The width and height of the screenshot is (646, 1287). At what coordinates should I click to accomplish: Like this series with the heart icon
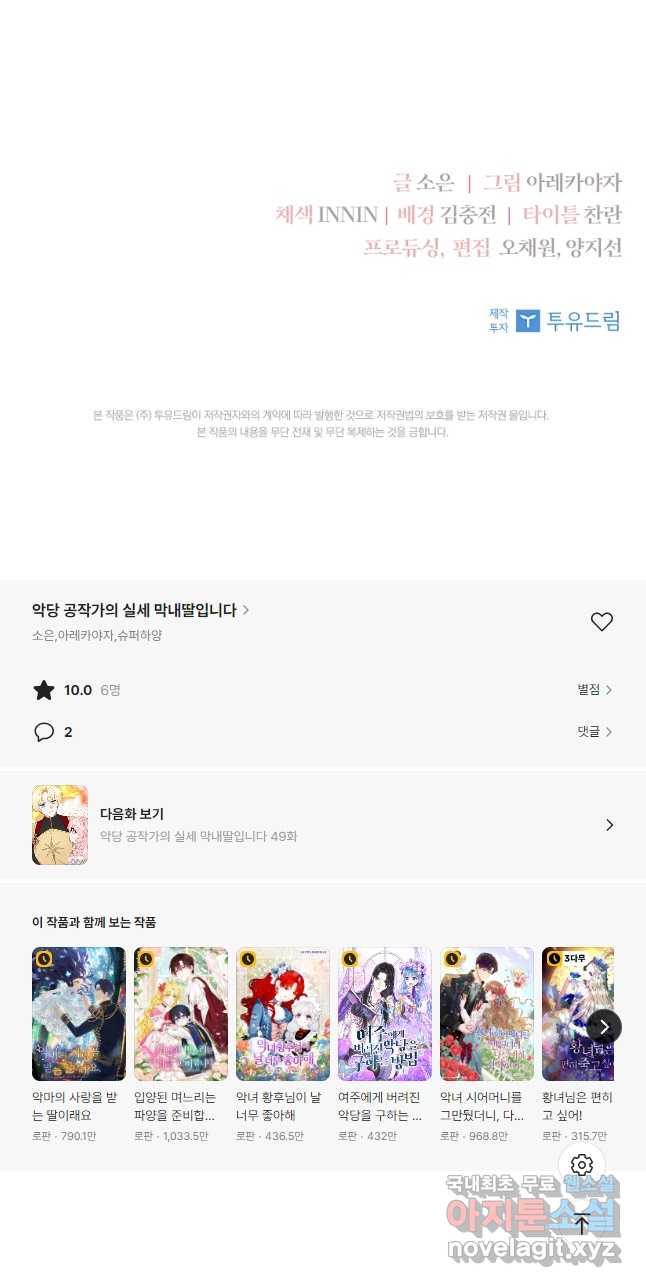(601, 622)
